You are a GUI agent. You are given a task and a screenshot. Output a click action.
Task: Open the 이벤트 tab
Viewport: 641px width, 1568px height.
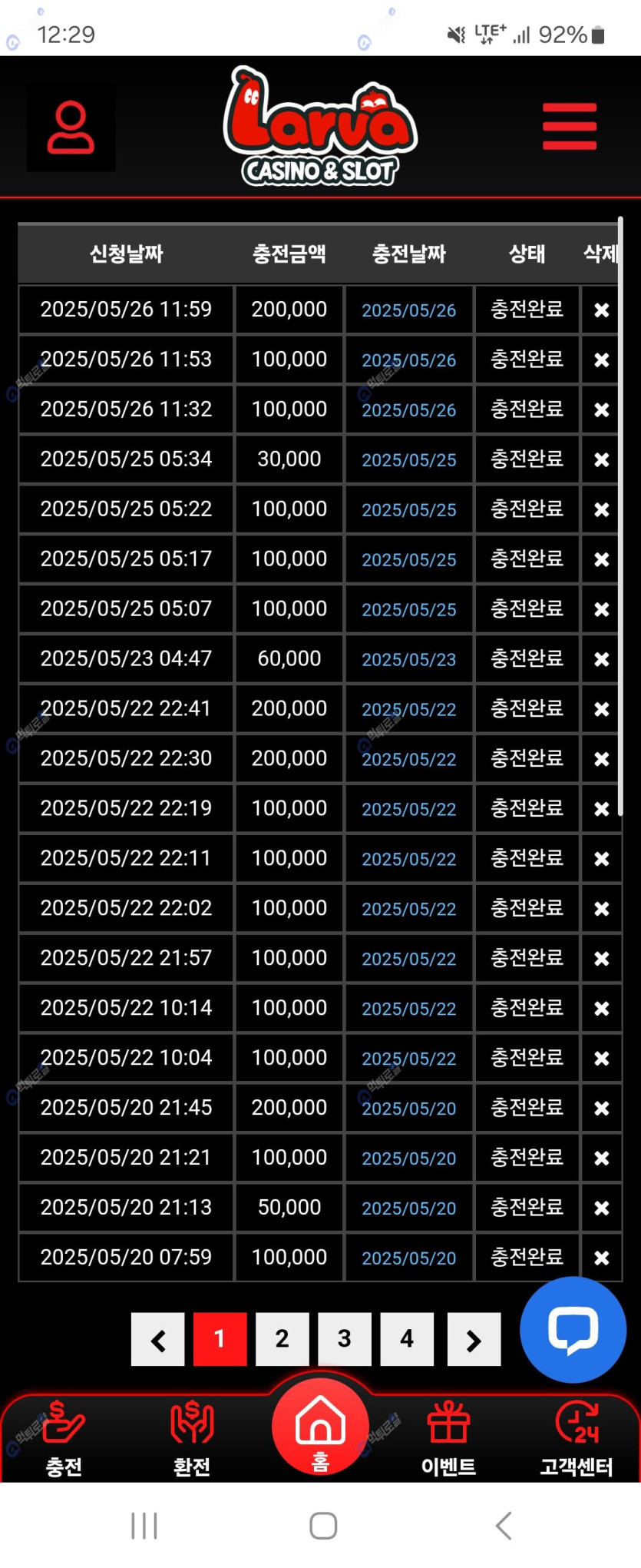coord(448,1438)
